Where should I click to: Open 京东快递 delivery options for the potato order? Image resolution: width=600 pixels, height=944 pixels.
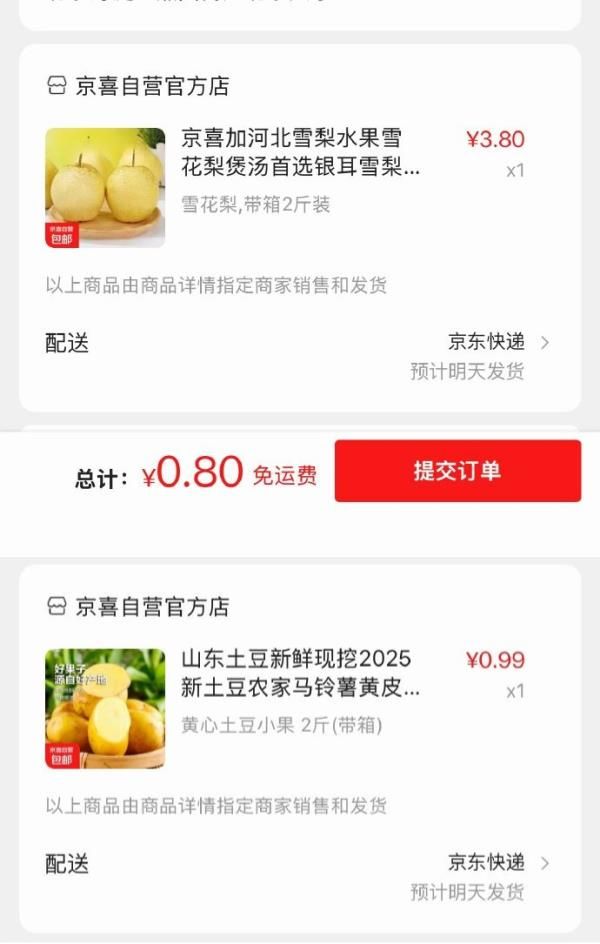[498, 862]
